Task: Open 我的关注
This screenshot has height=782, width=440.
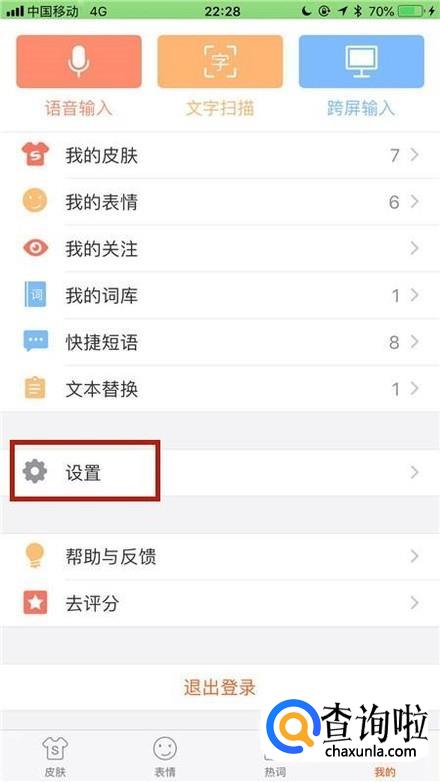Action: [220, 248]
